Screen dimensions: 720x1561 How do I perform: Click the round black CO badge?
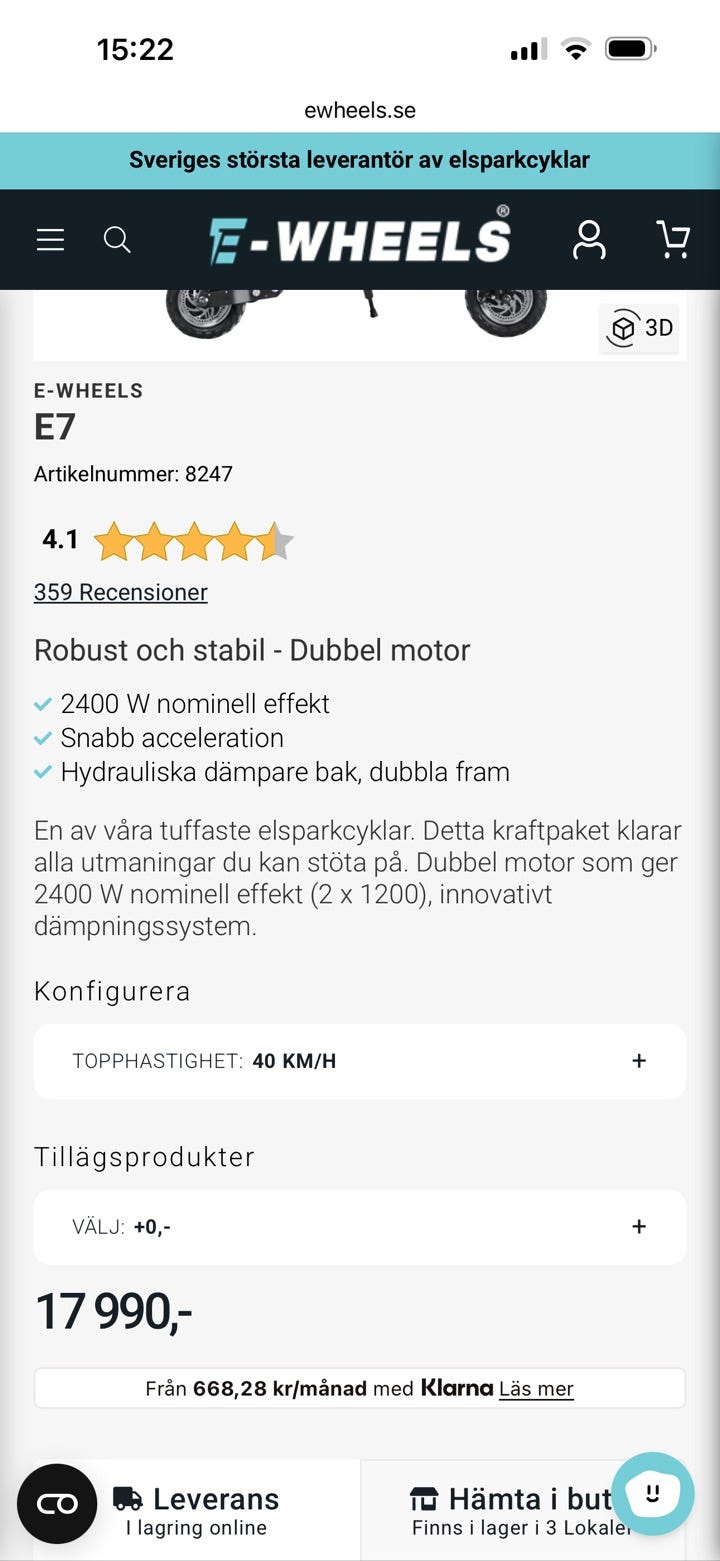tap(57, 1503)
